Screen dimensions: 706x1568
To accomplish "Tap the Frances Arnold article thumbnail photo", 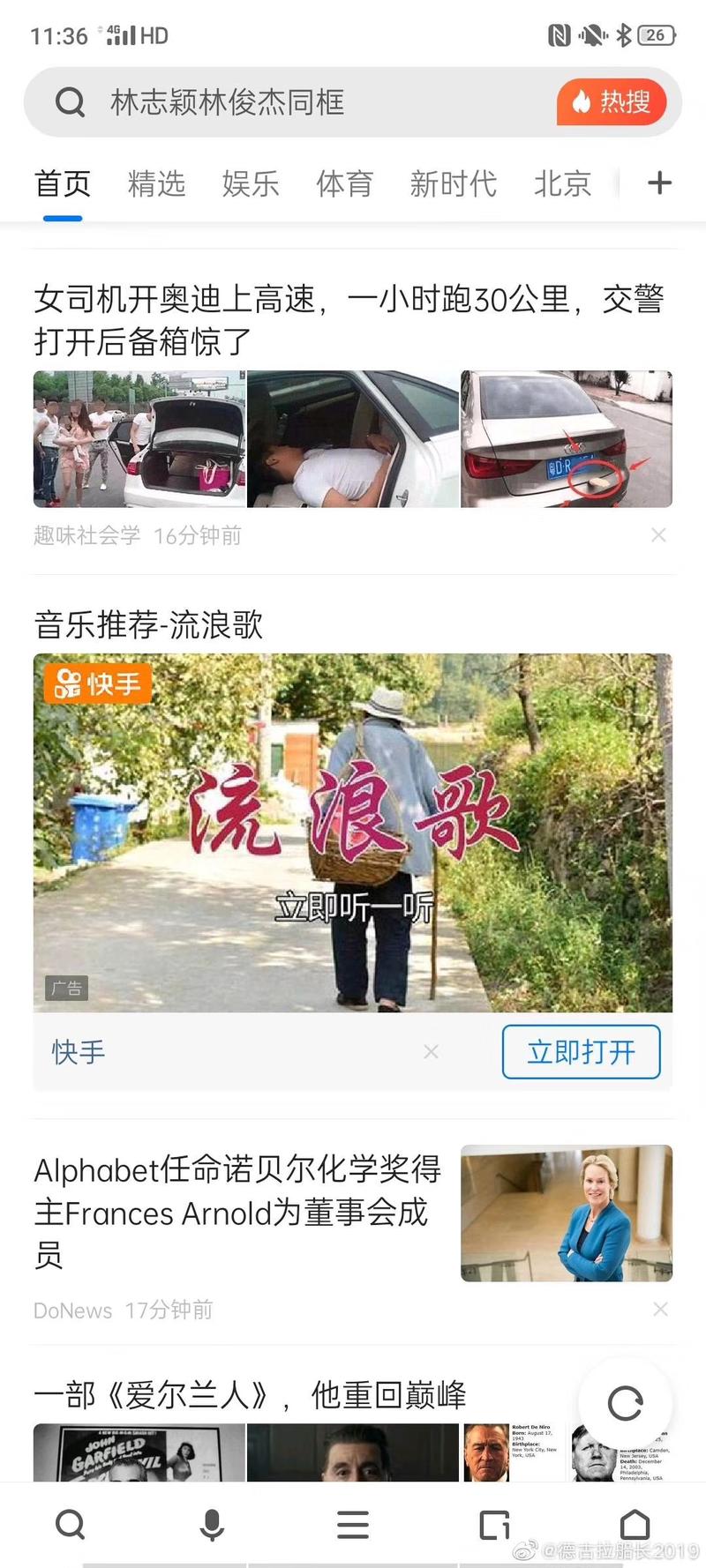I will [x=565, y=1213].
